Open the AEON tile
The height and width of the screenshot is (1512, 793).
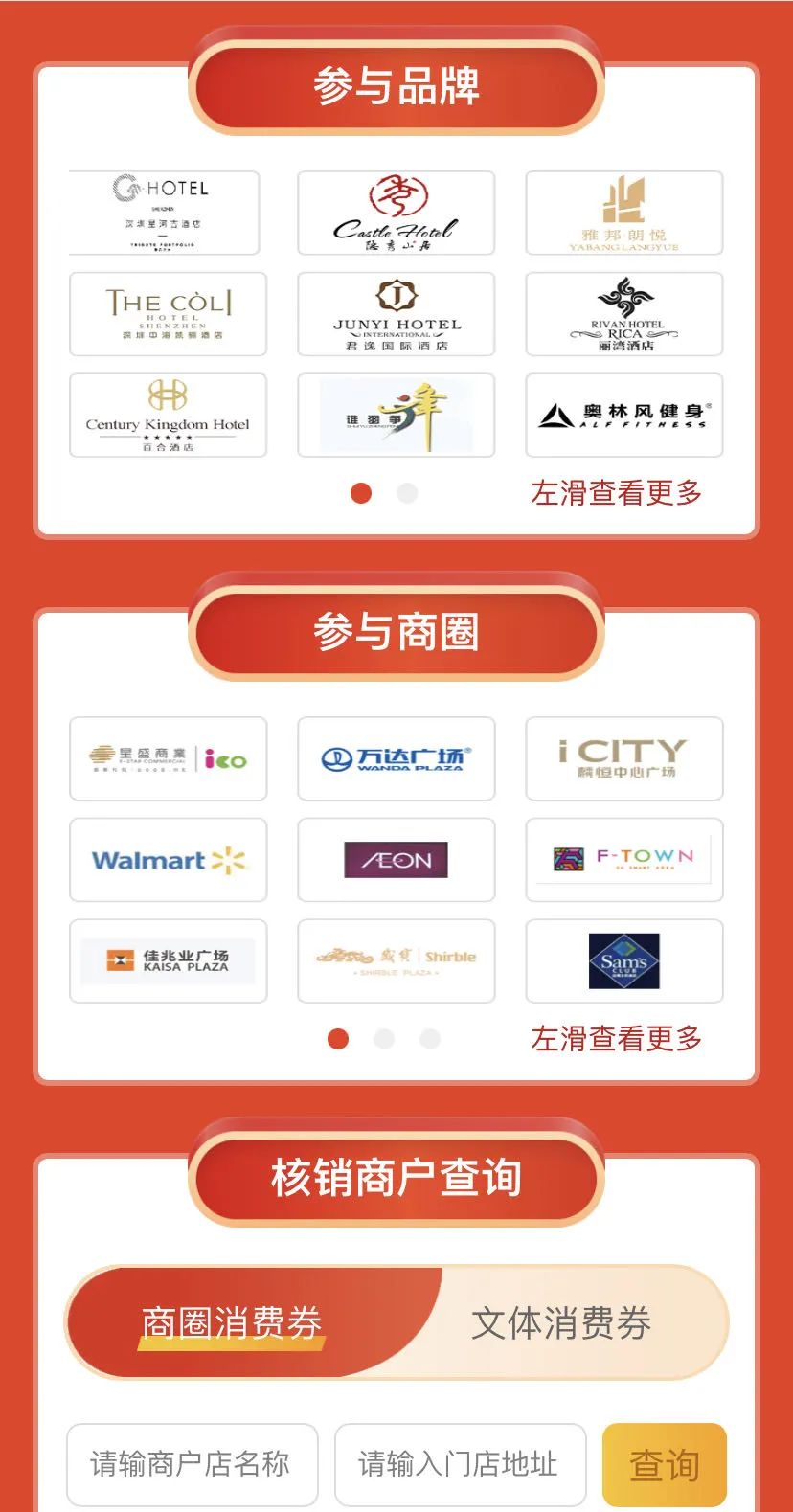click(396, 860)
